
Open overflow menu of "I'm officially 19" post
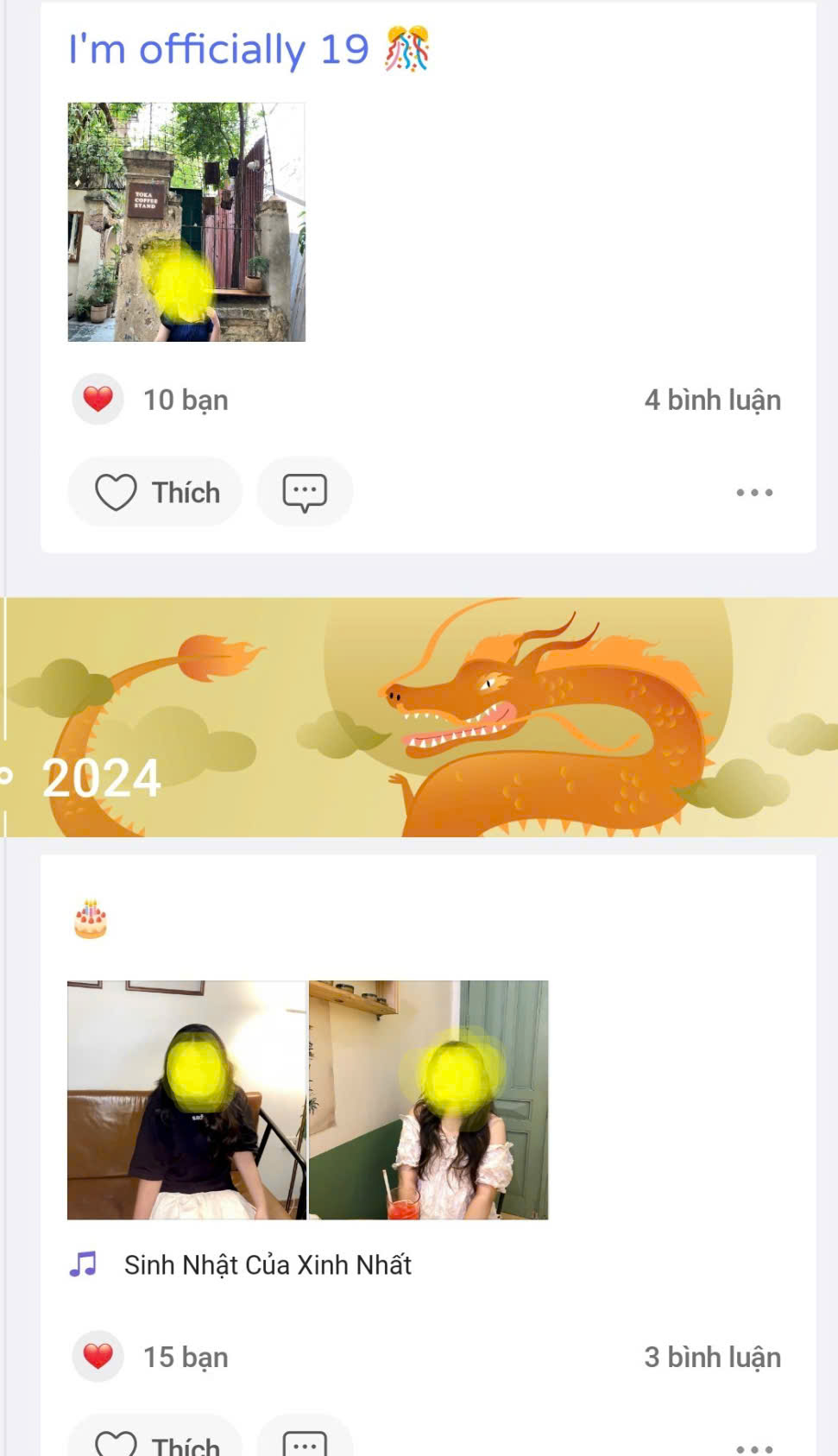[754, 493]
